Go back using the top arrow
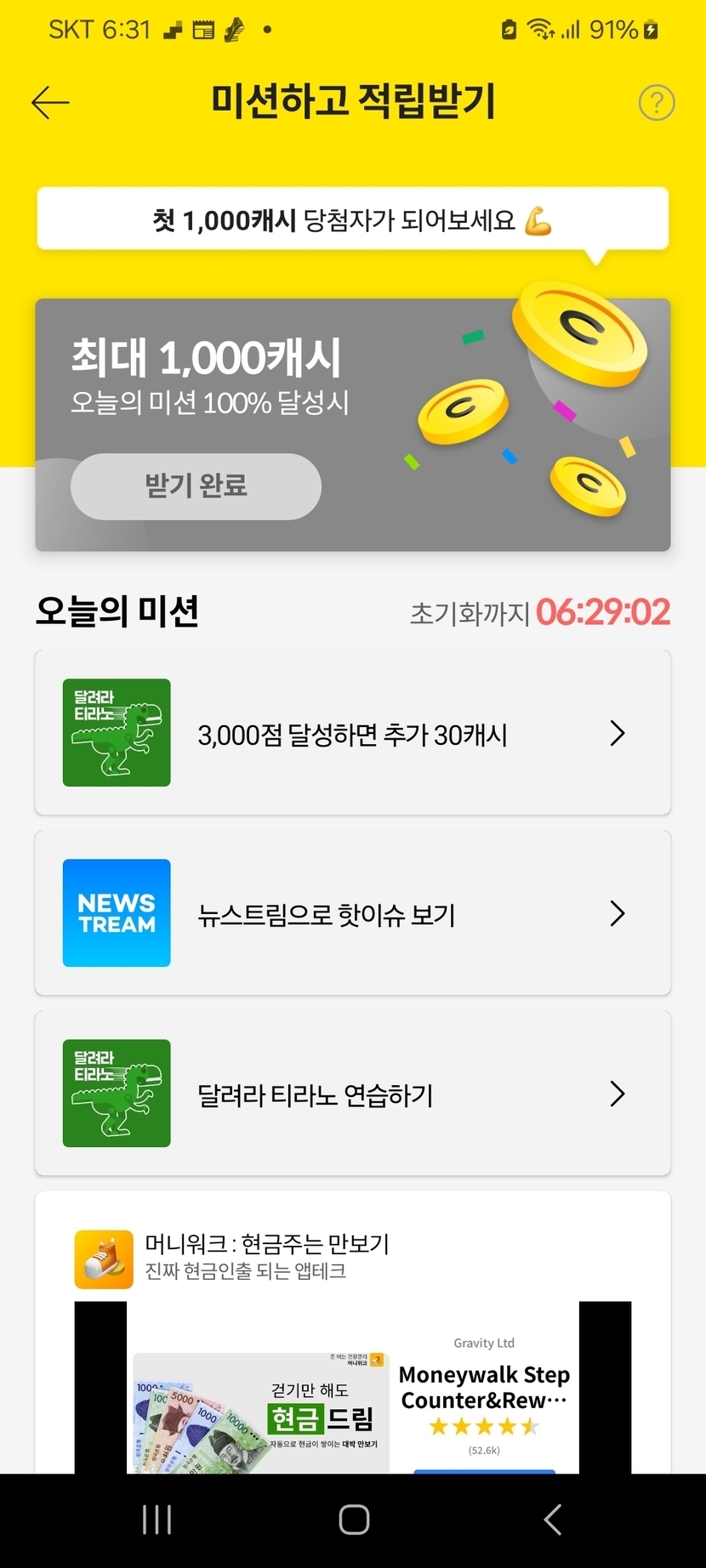 (x=50, y=103)
